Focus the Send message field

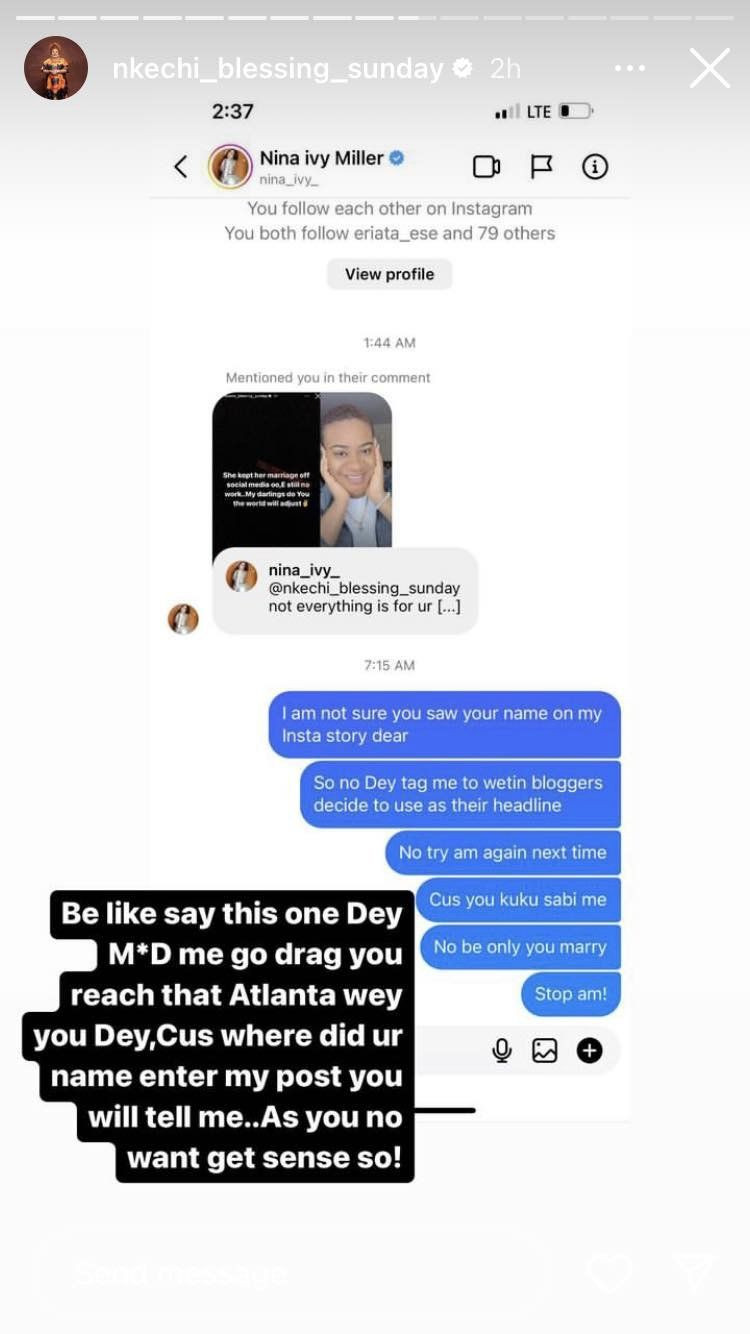[290, 1273]
